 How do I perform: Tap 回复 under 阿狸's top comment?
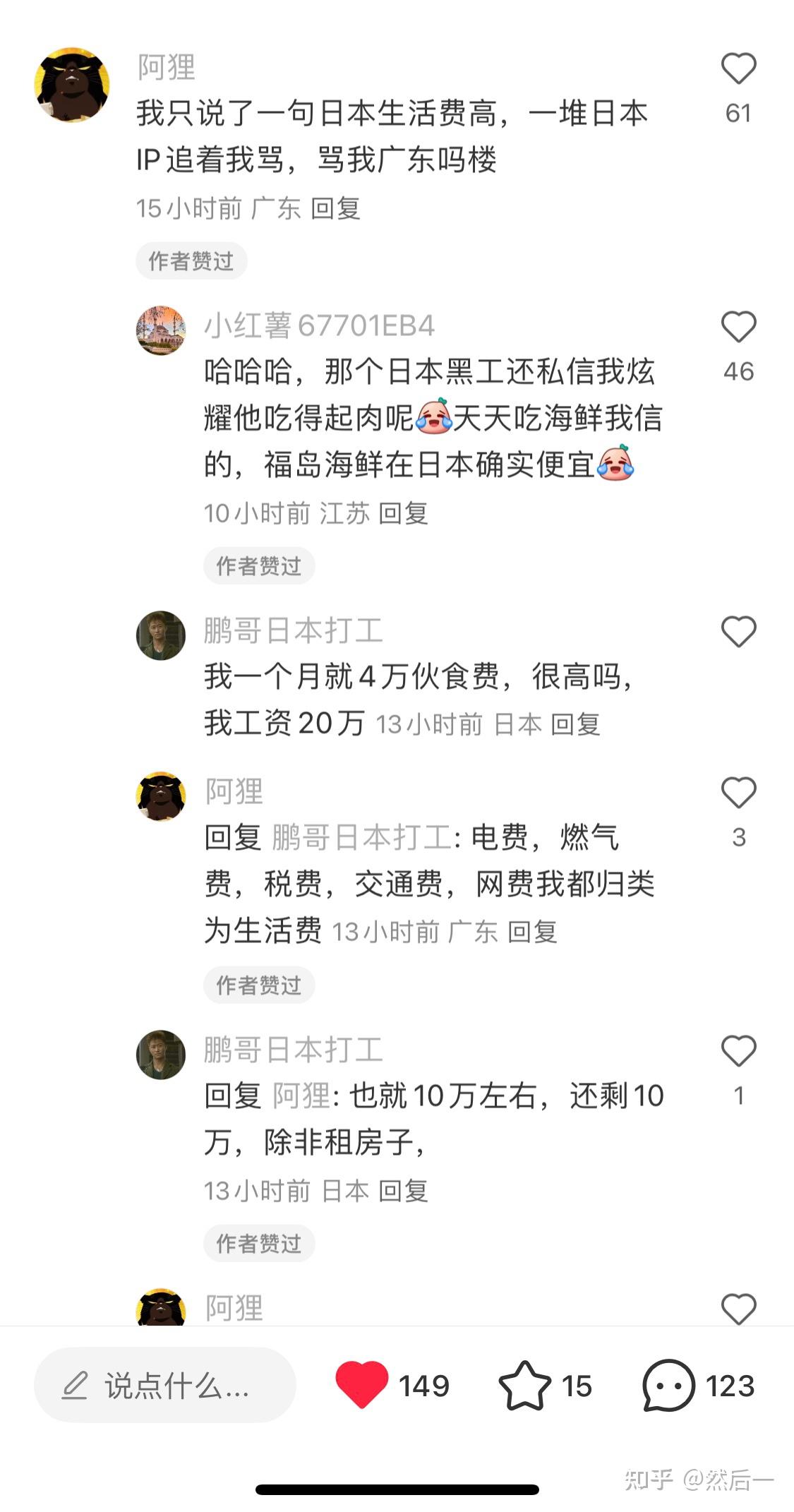click(x=336, y=208)
